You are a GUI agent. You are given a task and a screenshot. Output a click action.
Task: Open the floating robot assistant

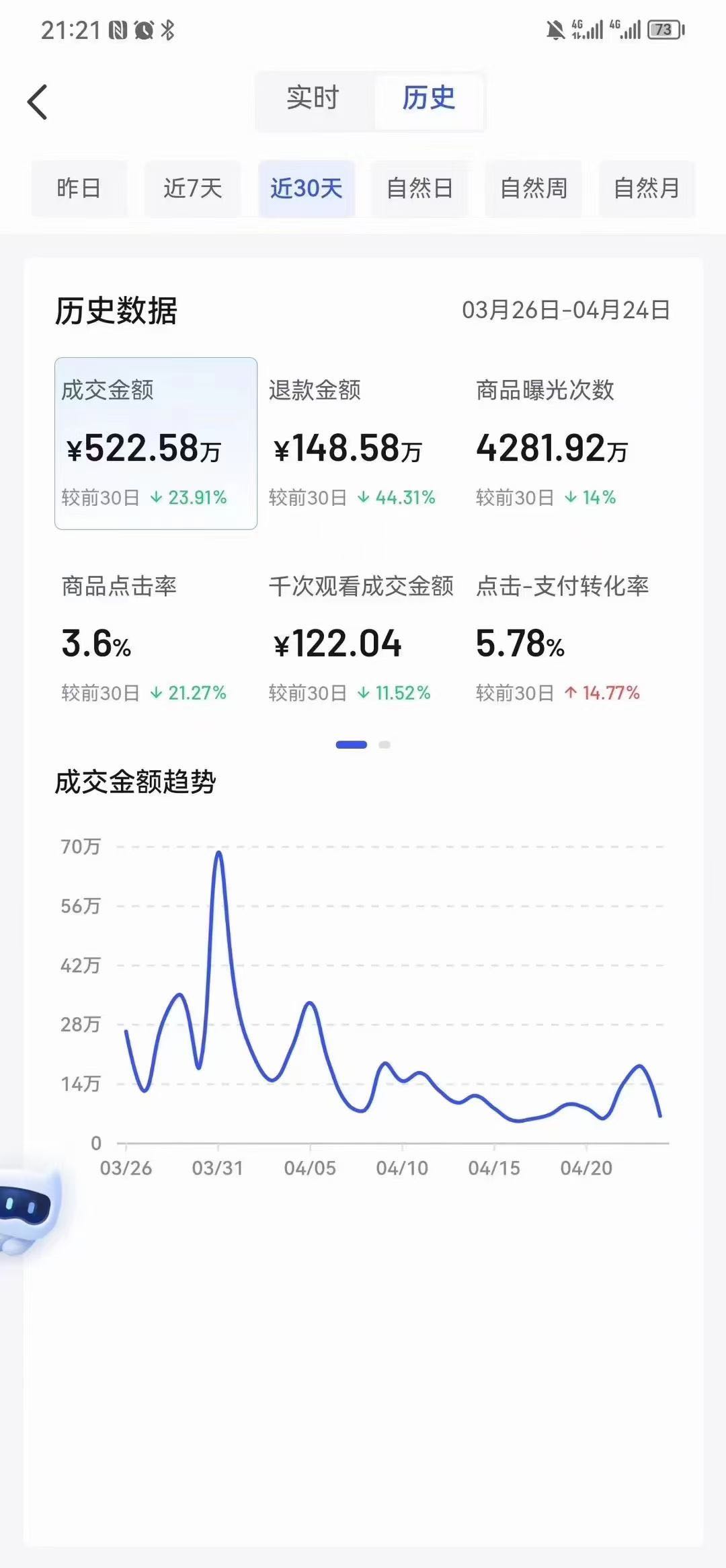click(x=28, y=1211)
